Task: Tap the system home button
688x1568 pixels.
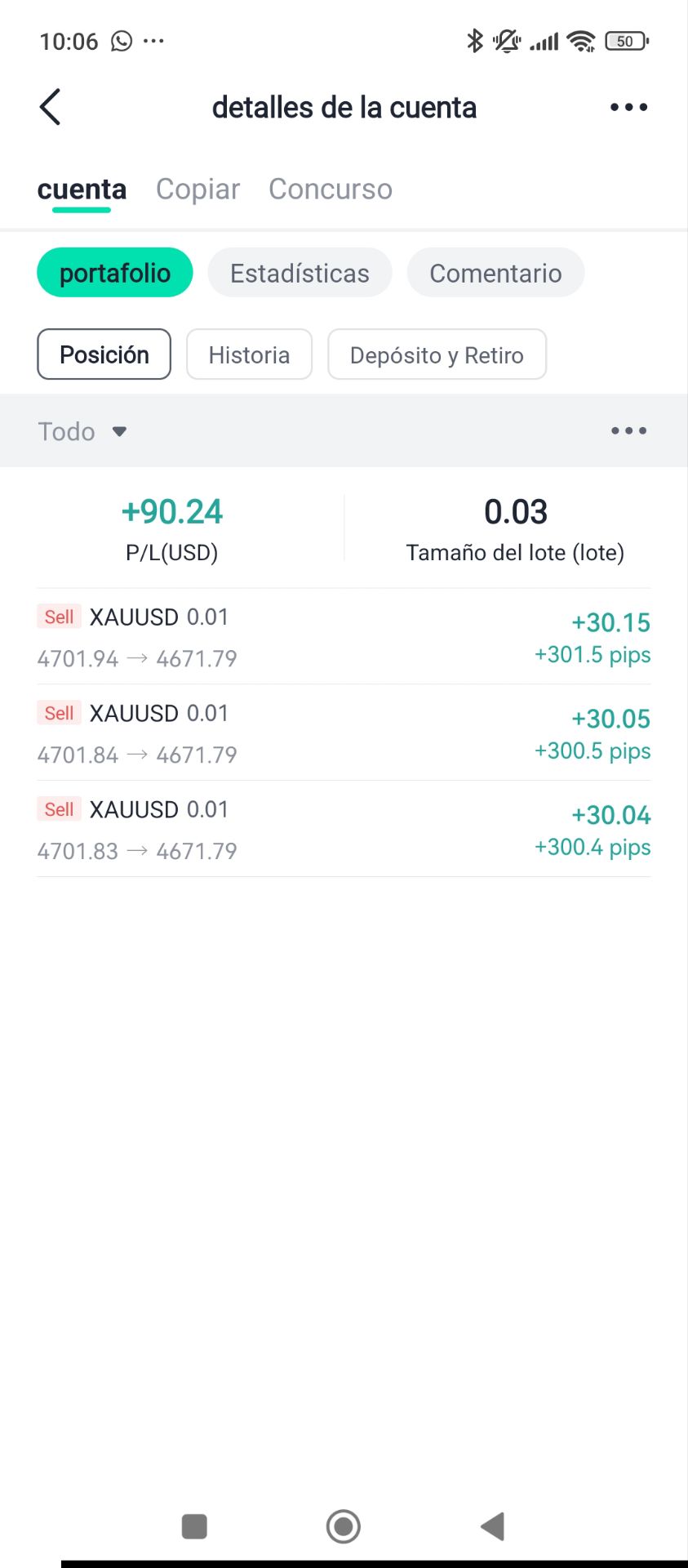Action: pyautogui.click(x=343, y=1526)
